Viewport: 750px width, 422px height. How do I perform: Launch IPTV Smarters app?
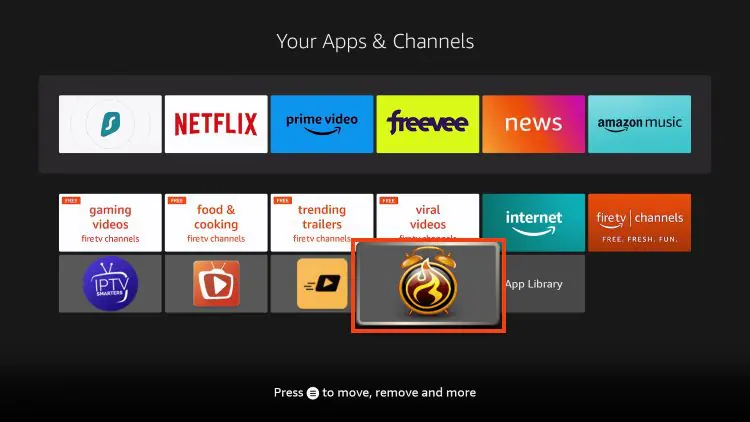click(x=110, y=284)
